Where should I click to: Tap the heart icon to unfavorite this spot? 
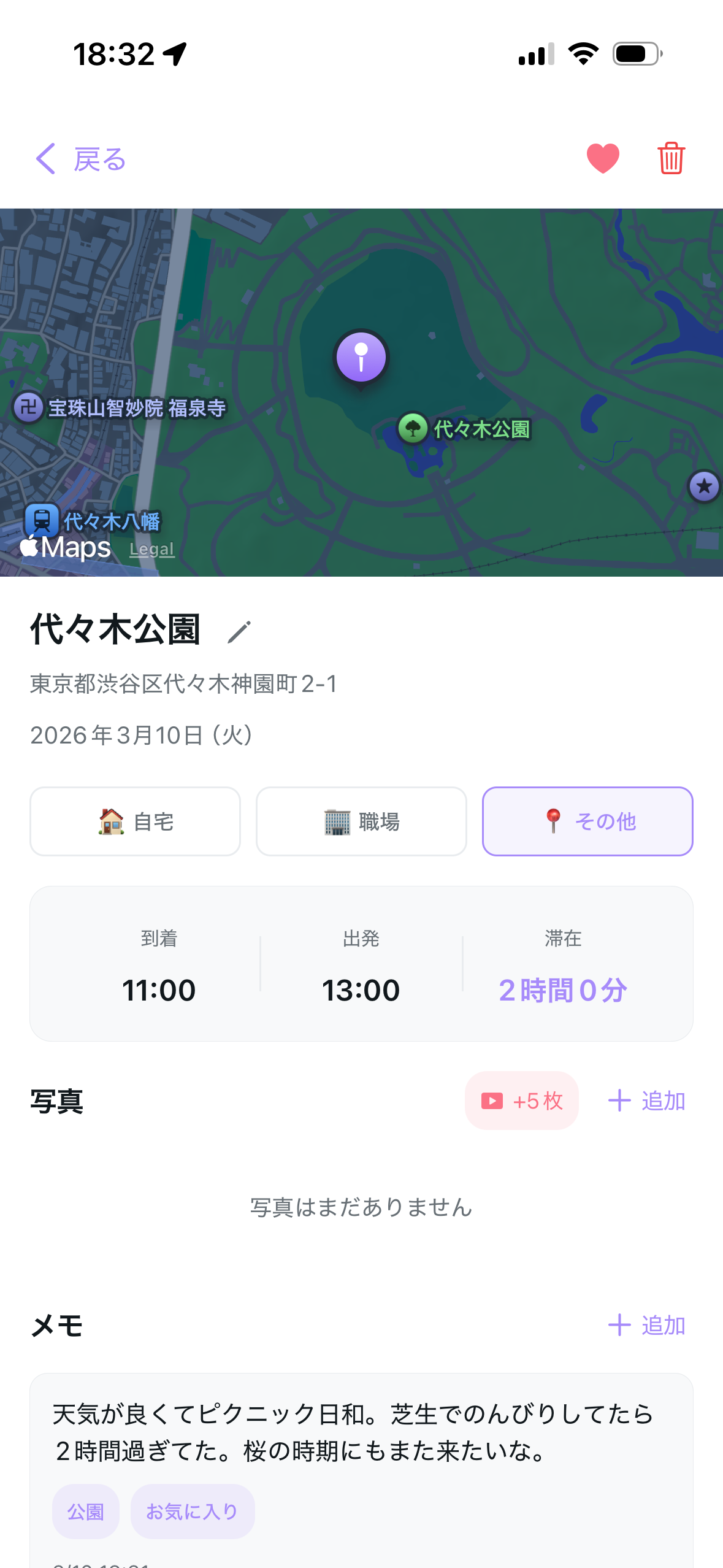tap(603, 158)
